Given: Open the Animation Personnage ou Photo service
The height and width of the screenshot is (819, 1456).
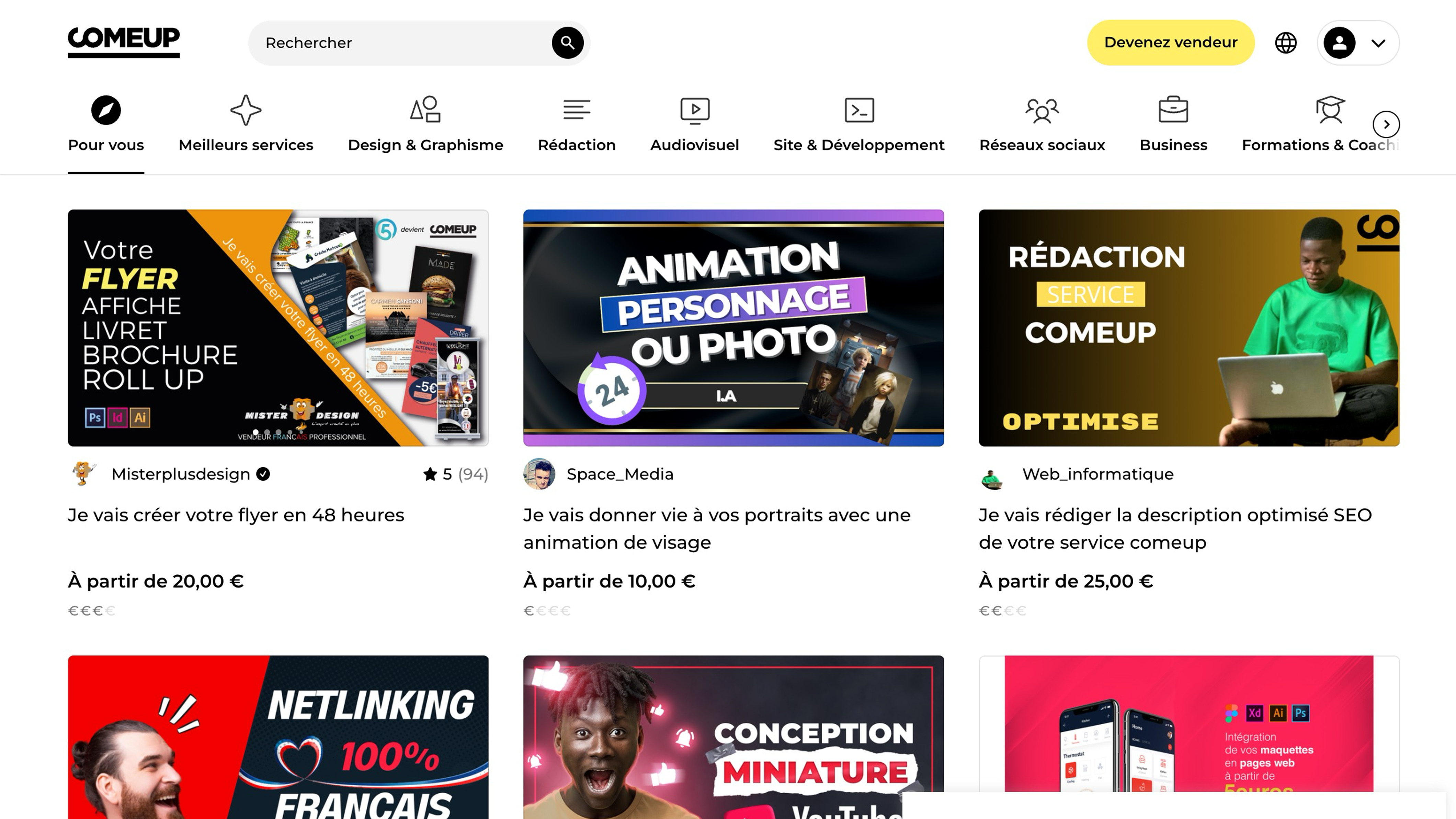Looking at the screenshot, I should tap(733, 328).
